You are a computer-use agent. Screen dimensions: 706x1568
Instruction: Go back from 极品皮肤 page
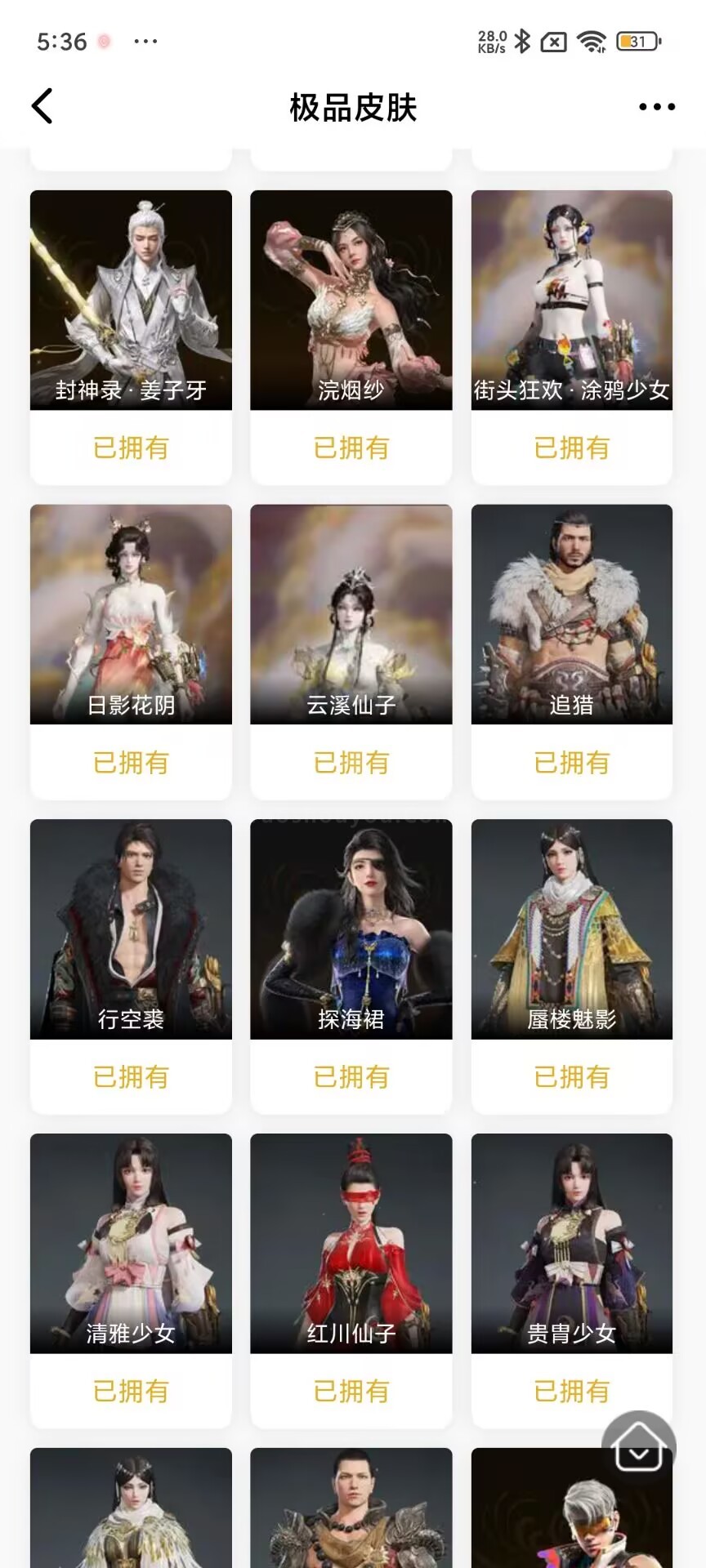42,106
